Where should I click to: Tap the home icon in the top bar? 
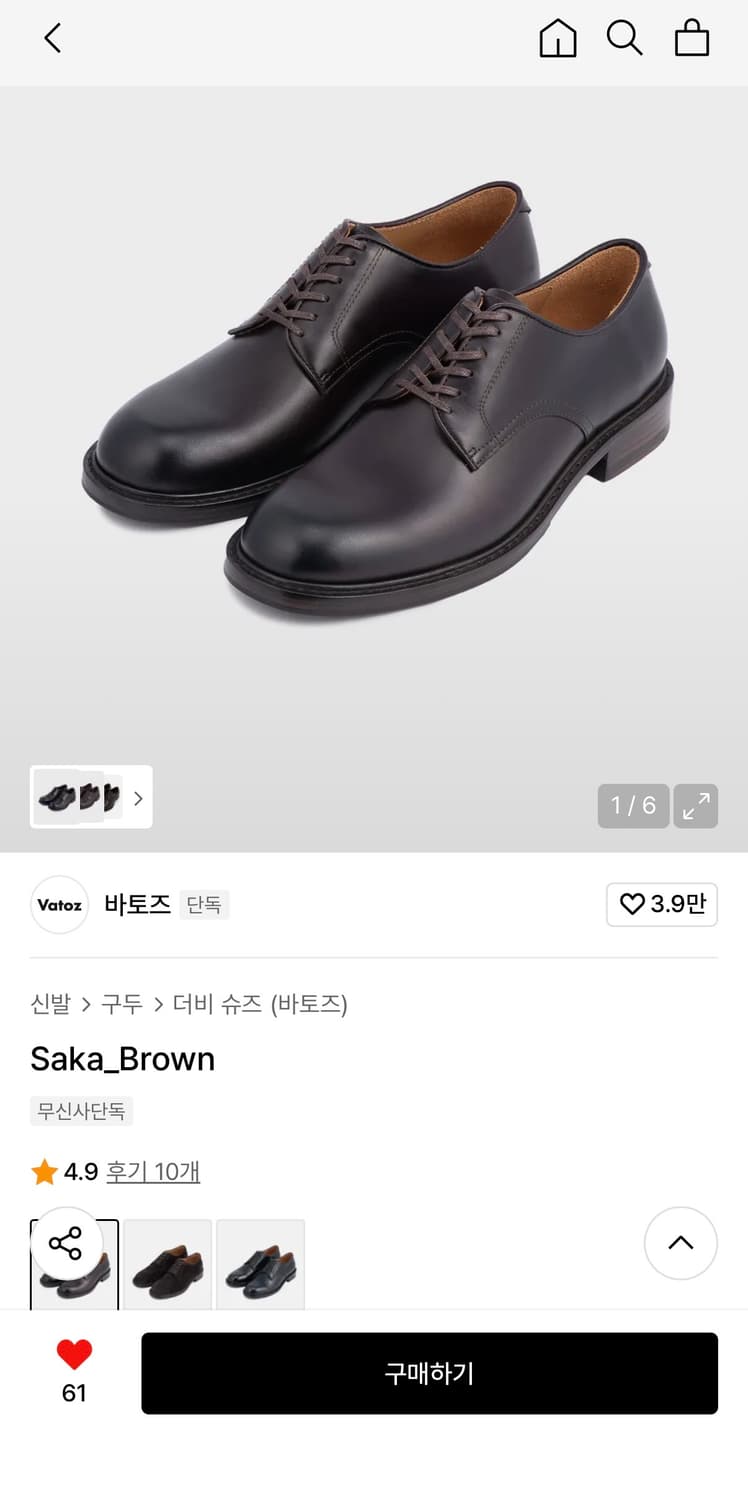tap(558, 38)
